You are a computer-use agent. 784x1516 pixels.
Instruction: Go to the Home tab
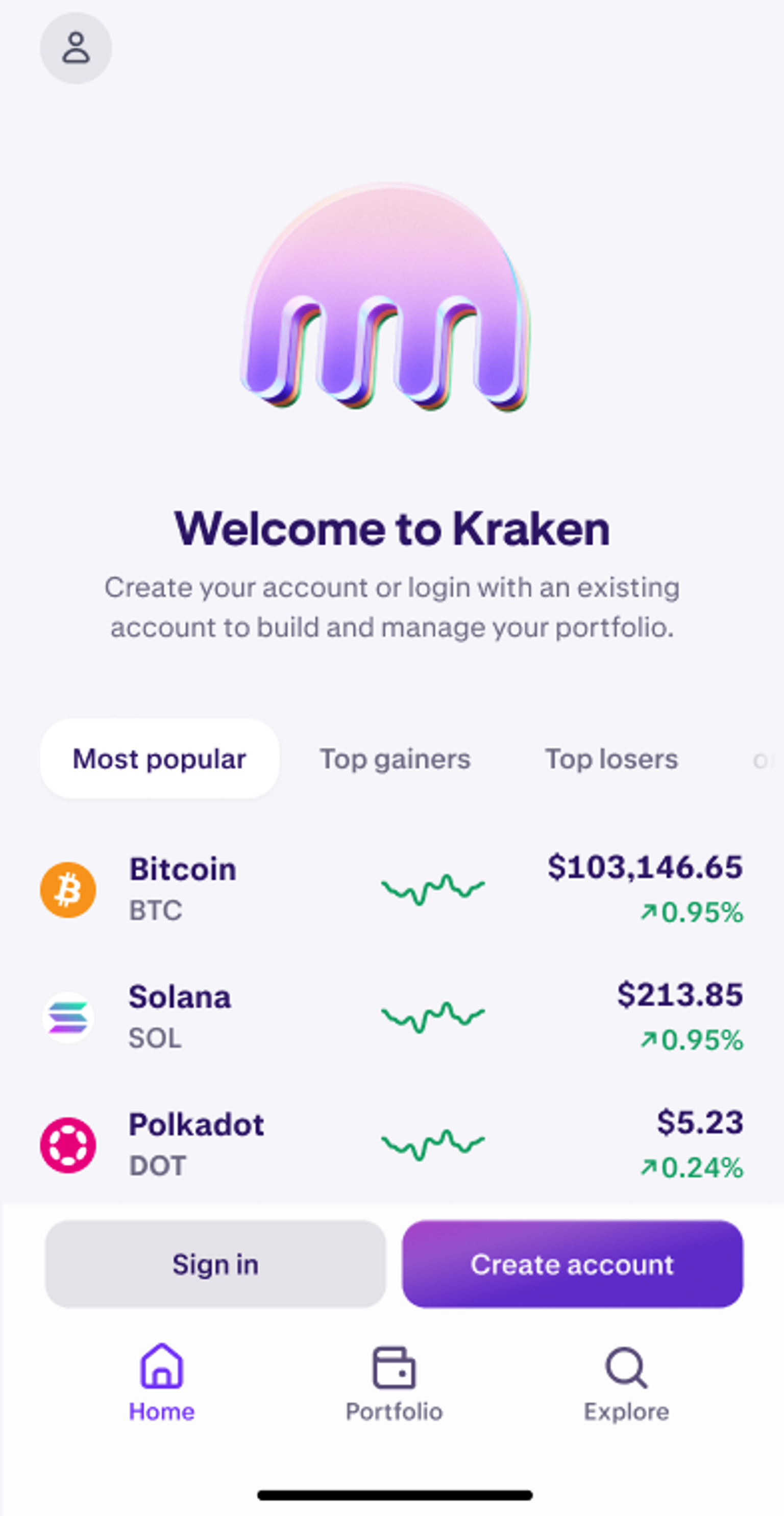click(x=162, y=1382)
